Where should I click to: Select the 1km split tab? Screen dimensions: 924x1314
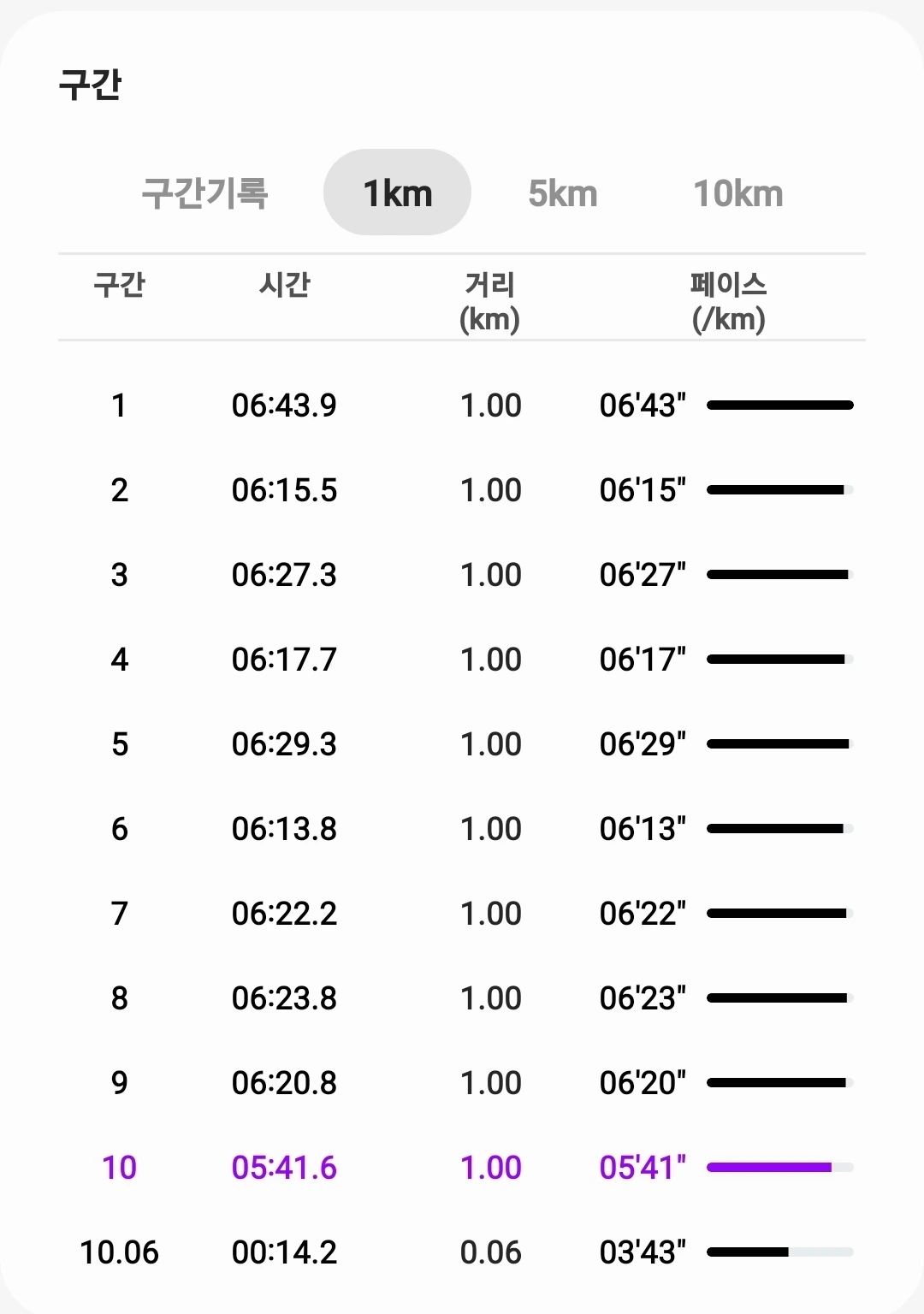pyautogui.click(x=397, y=192)
